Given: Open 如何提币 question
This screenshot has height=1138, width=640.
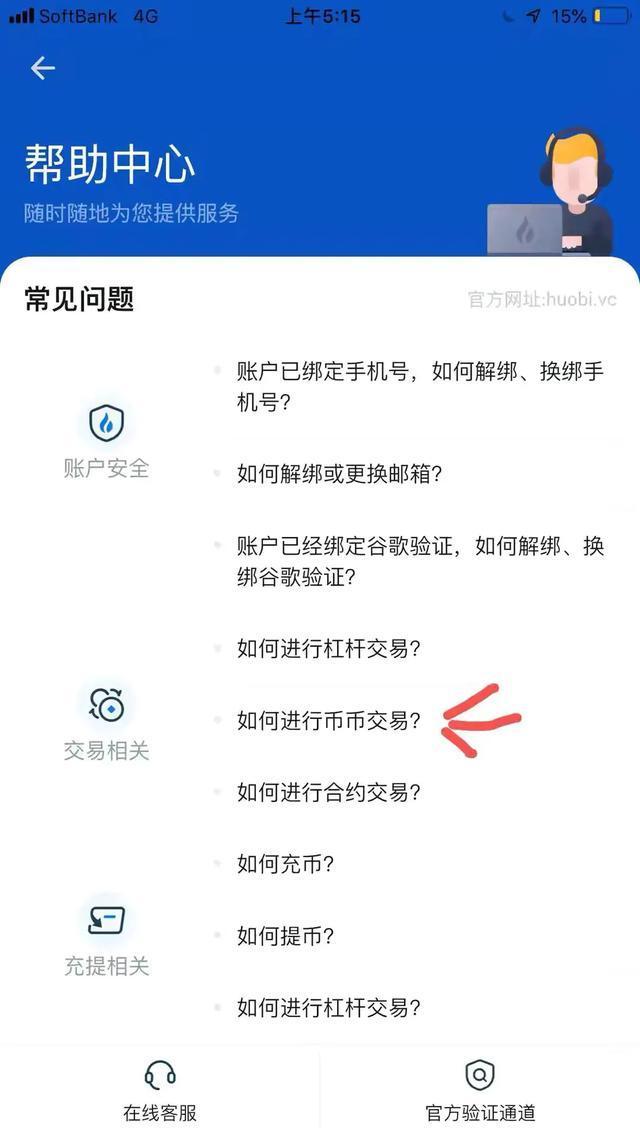Looking at the screenshot, I should point(285,936).
